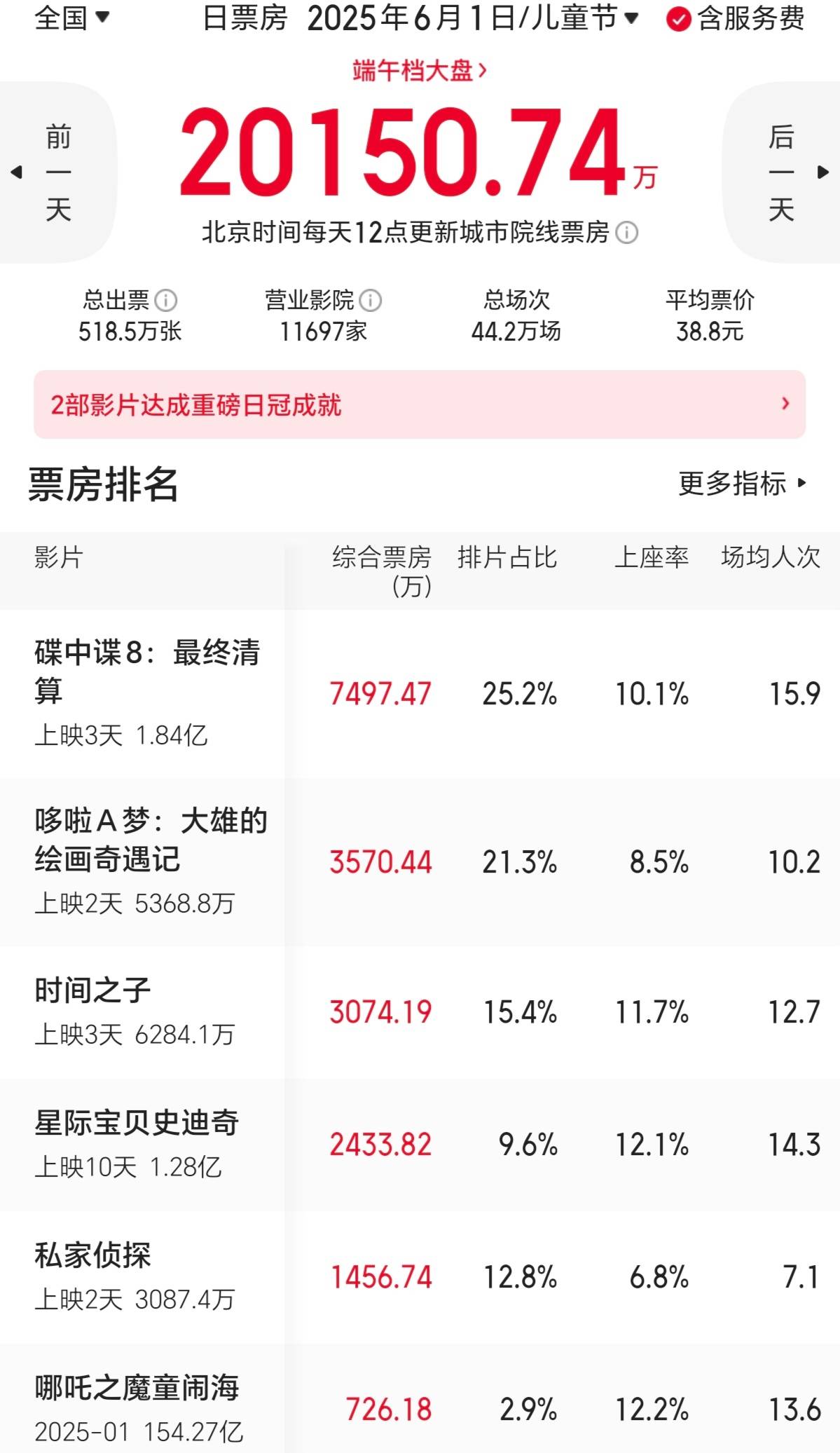Tap info icon beside 城市院线票房 note
This screenshot has height=1453, width=840.
coord(626,233)
